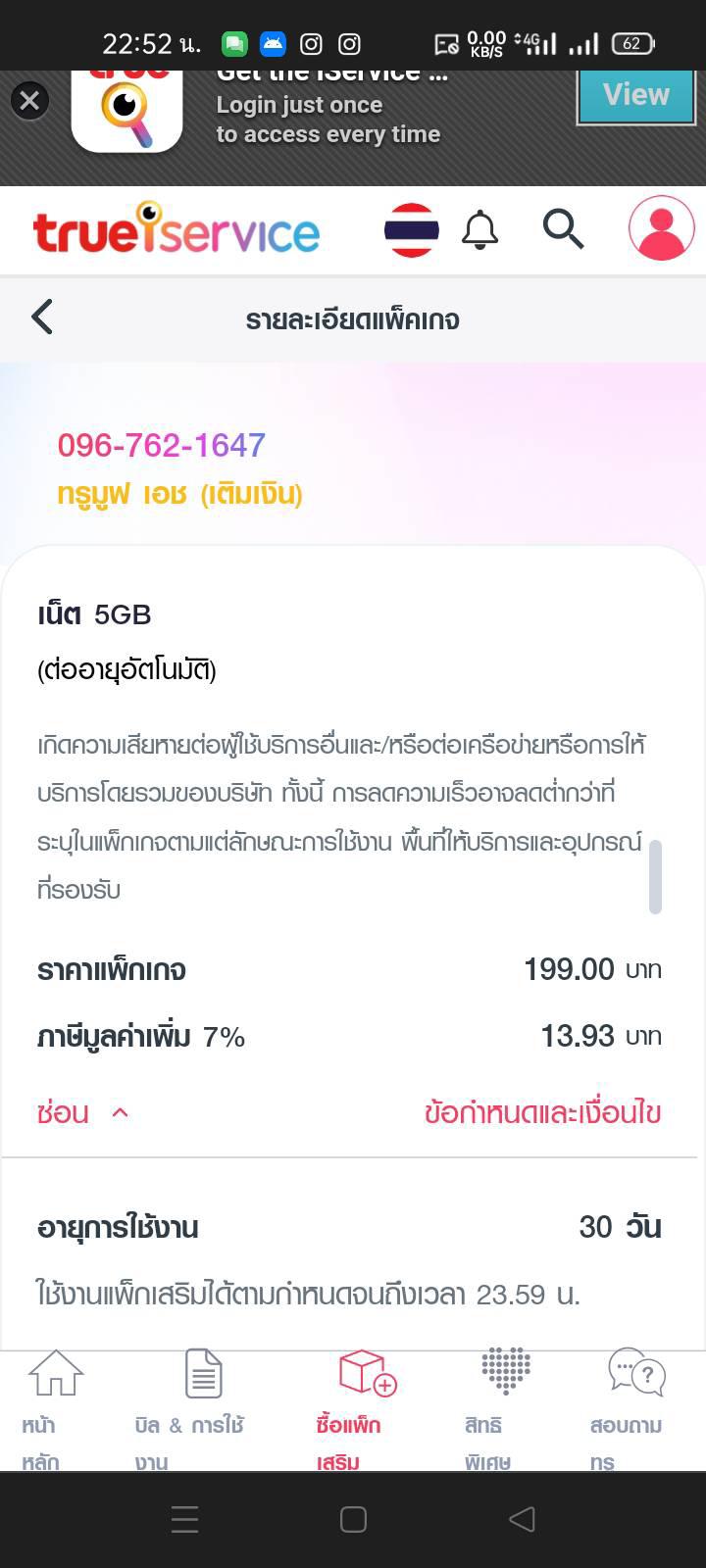Change language via the Thai flag icon
This screenshot has width=706, height=1568.
click(x=412, y=230)
